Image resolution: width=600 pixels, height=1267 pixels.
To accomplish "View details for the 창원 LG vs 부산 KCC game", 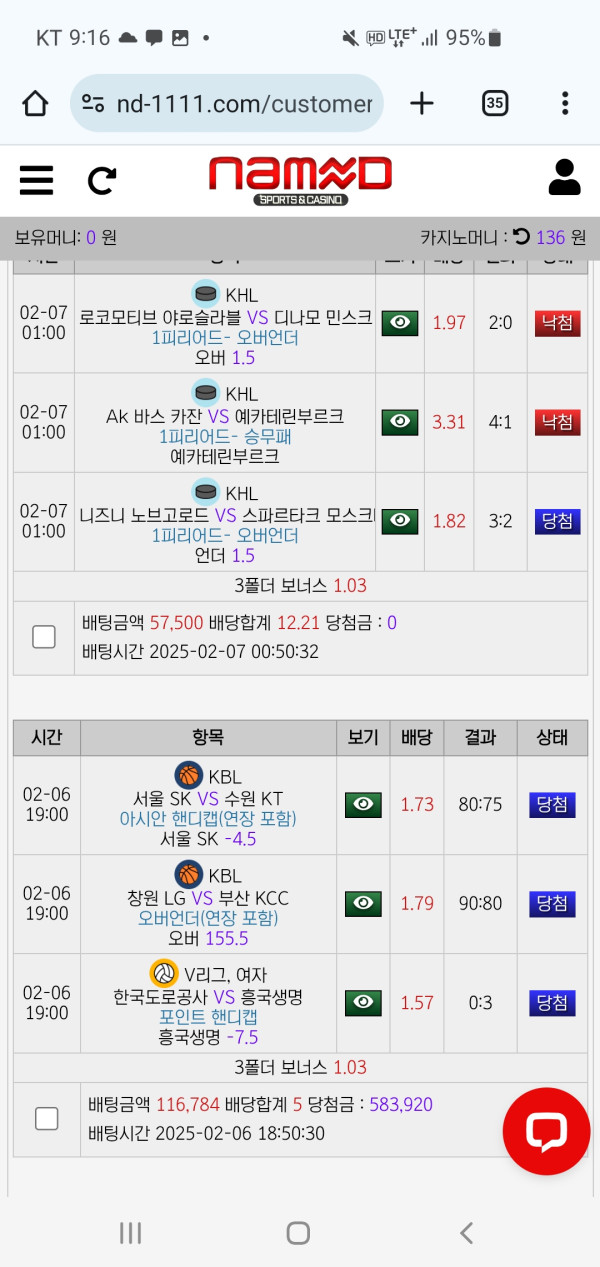I will pyautogui.click(x=364, y=903).
